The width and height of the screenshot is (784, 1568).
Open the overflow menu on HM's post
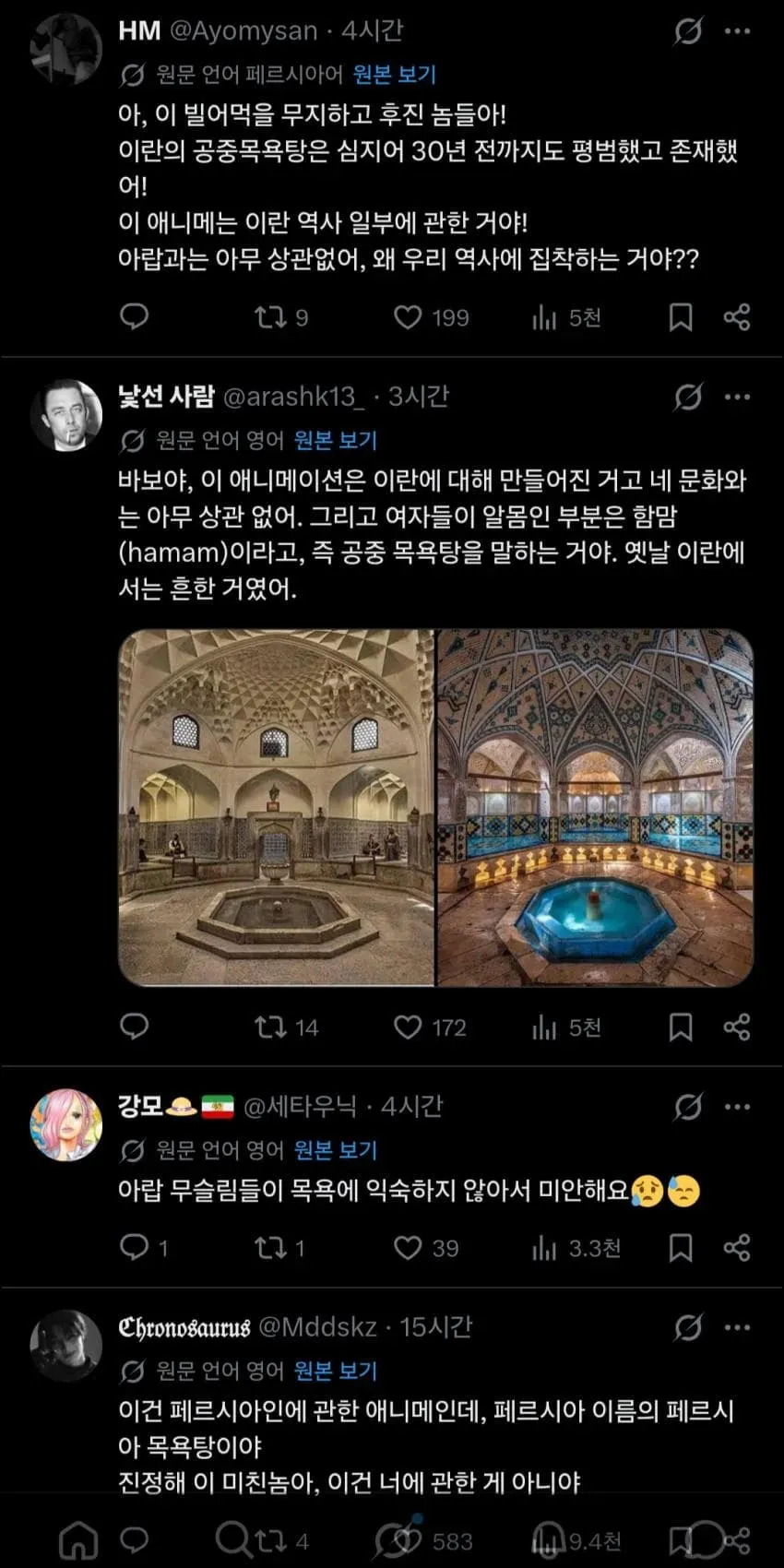(x=737, y=31)
